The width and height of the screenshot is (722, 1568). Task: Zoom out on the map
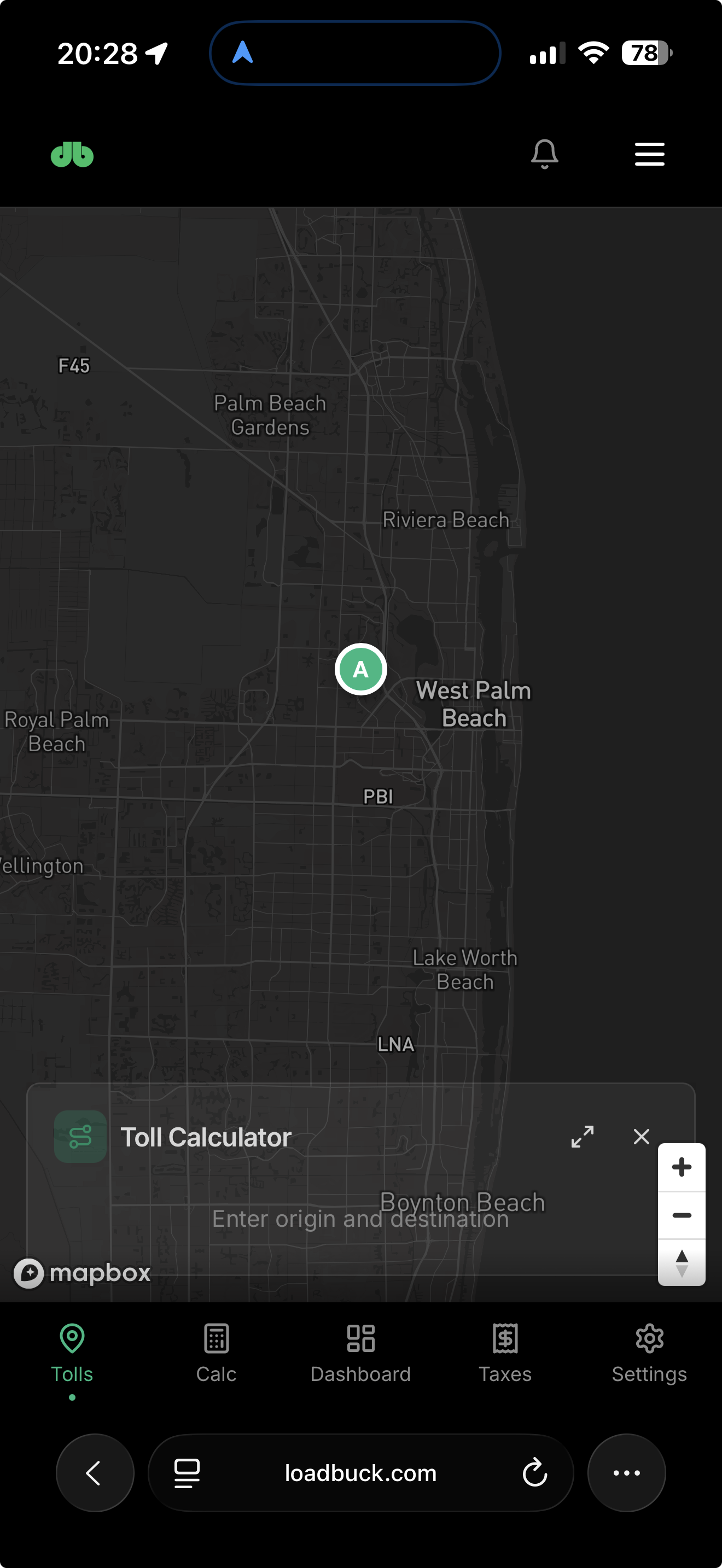pyautogui.click(x=681, y=1215)
